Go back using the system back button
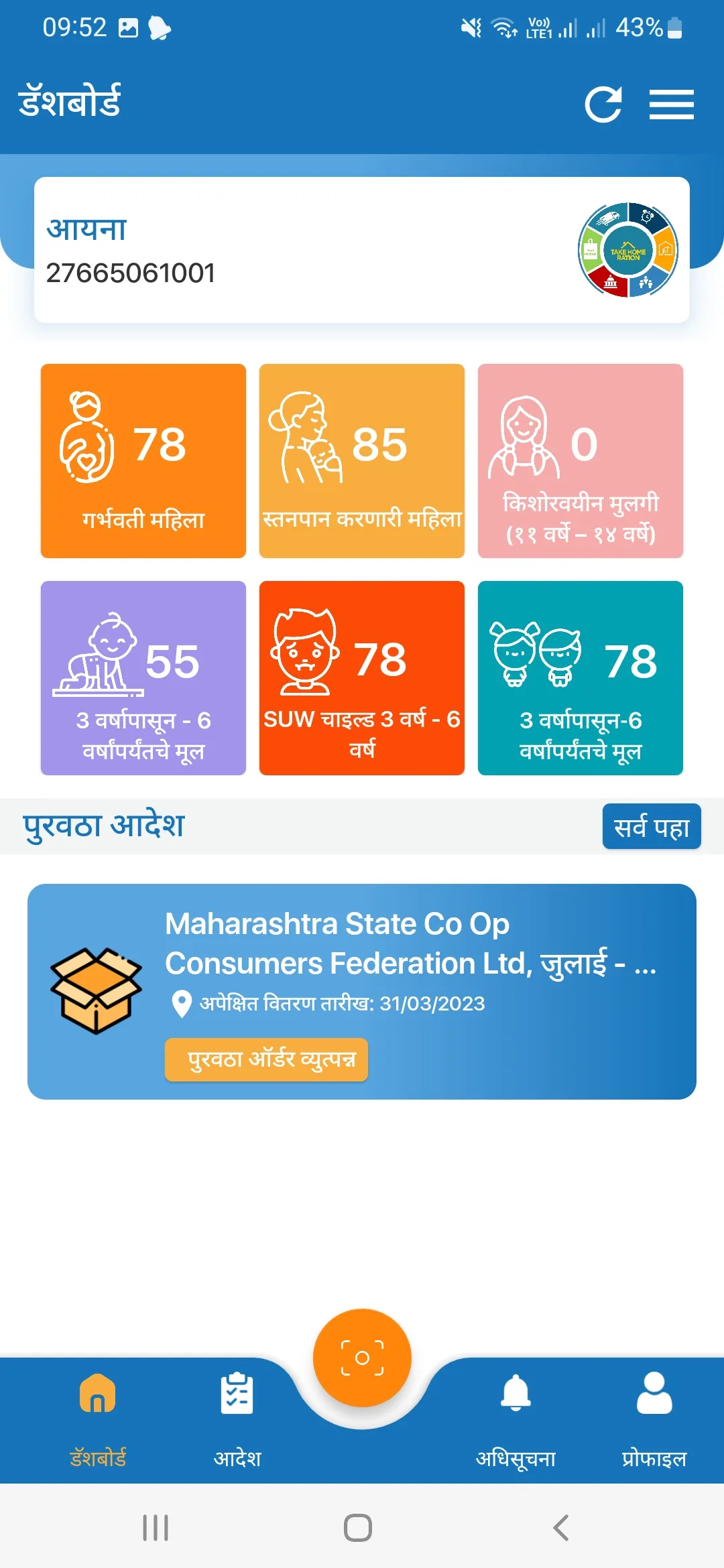Viewport: 724px width, 1568px height. pos(560,1528)
